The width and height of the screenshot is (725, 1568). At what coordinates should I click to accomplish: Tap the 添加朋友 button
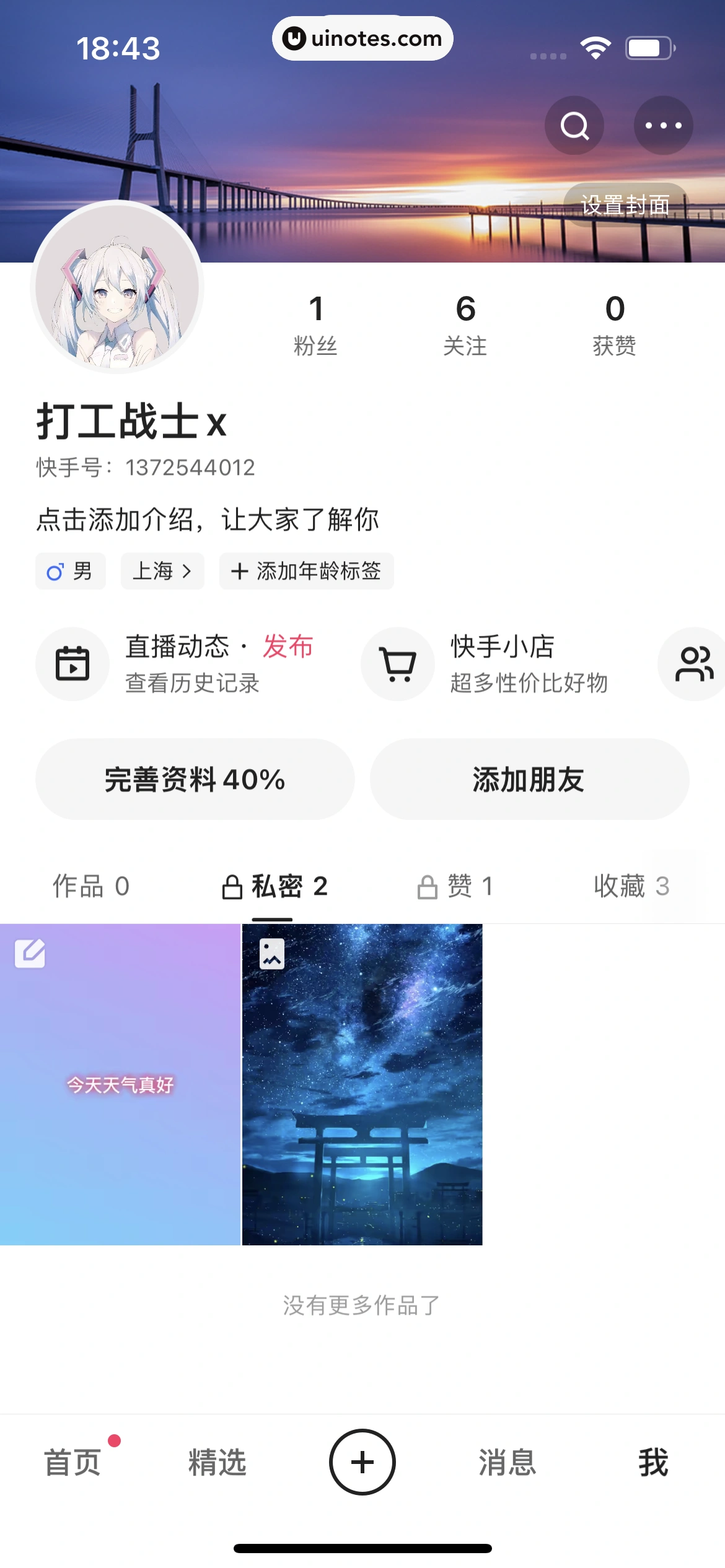pos(529,779)
